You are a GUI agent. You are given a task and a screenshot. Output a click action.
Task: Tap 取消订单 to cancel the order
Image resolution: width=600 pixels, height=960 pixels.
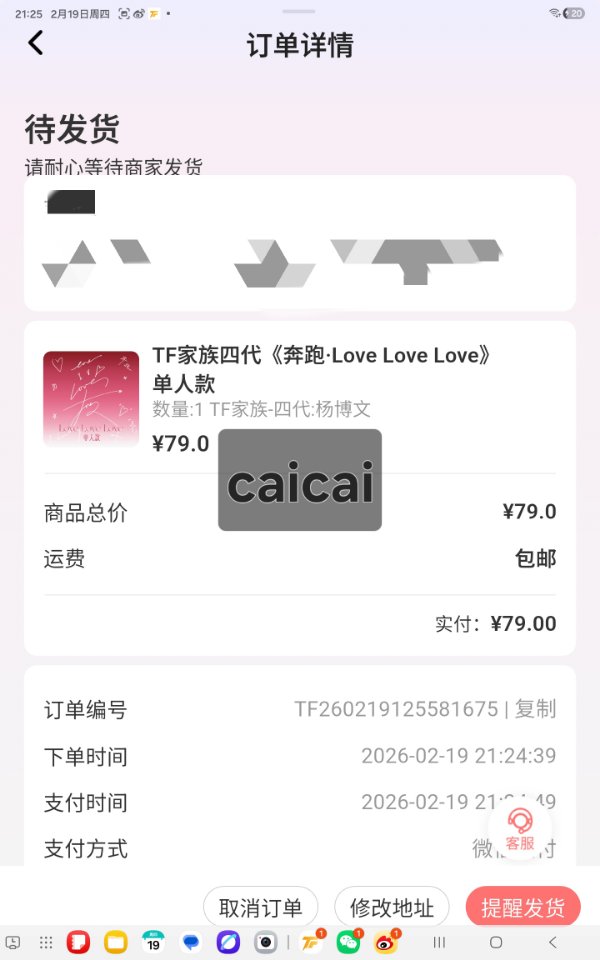(260, 908)
